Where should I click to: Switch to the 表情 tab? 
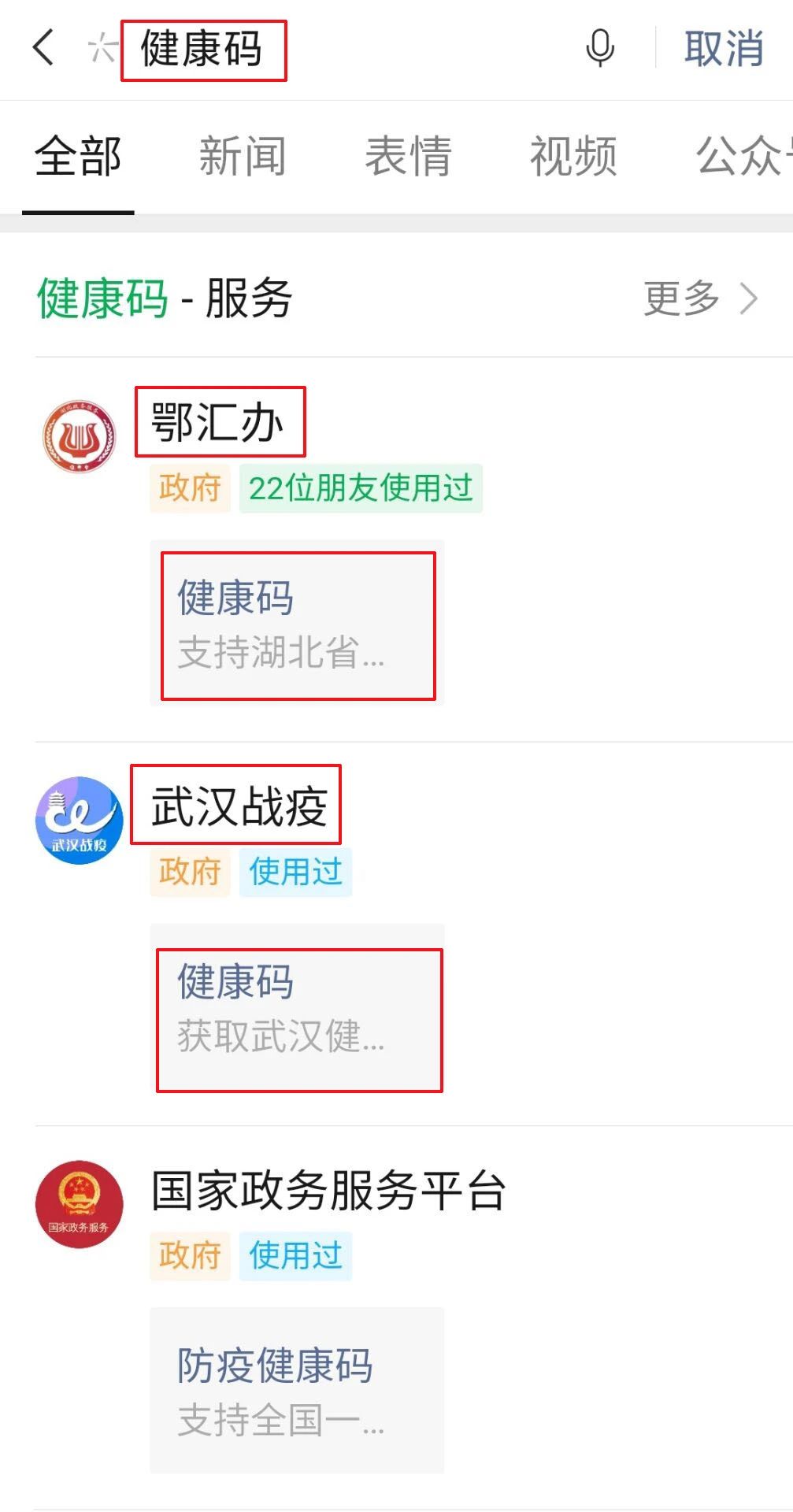point(408,157)
